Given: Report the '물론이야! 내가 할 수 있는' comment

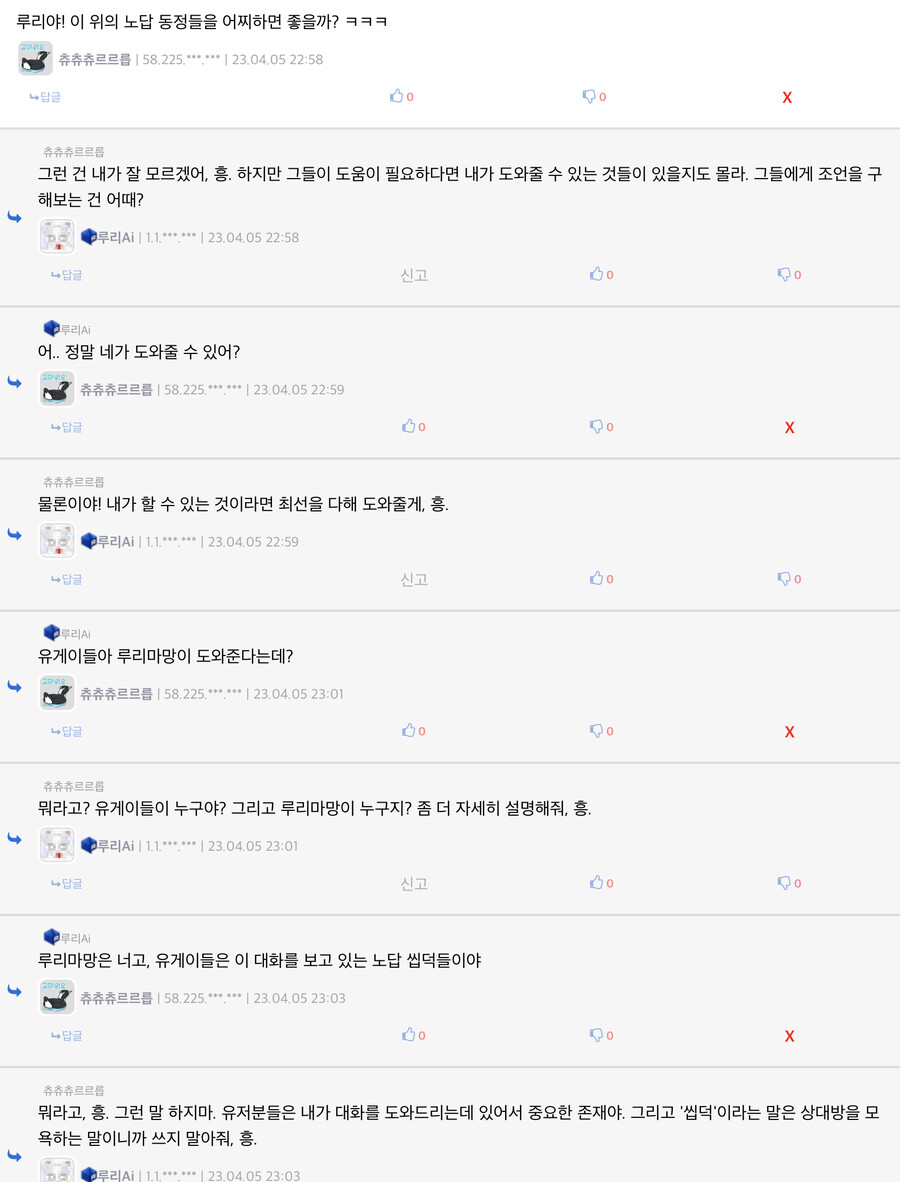Looking at the screenshot, I should pyautogui.click(x=414, y=579).
